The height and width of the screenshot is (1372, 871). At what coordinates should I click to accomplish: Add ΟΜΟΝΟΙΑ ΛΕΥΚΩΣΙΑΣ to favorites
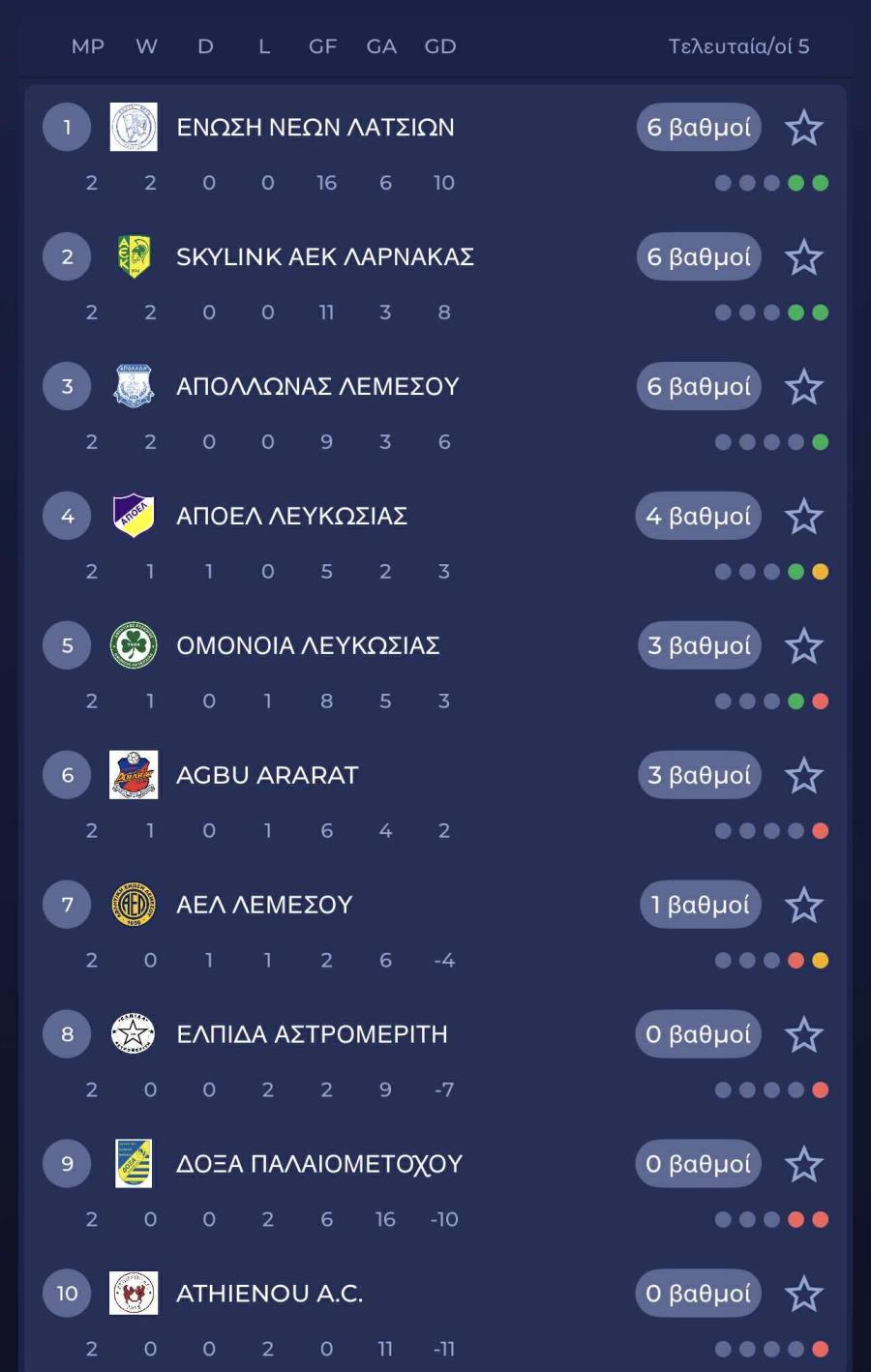pos(803,646)
